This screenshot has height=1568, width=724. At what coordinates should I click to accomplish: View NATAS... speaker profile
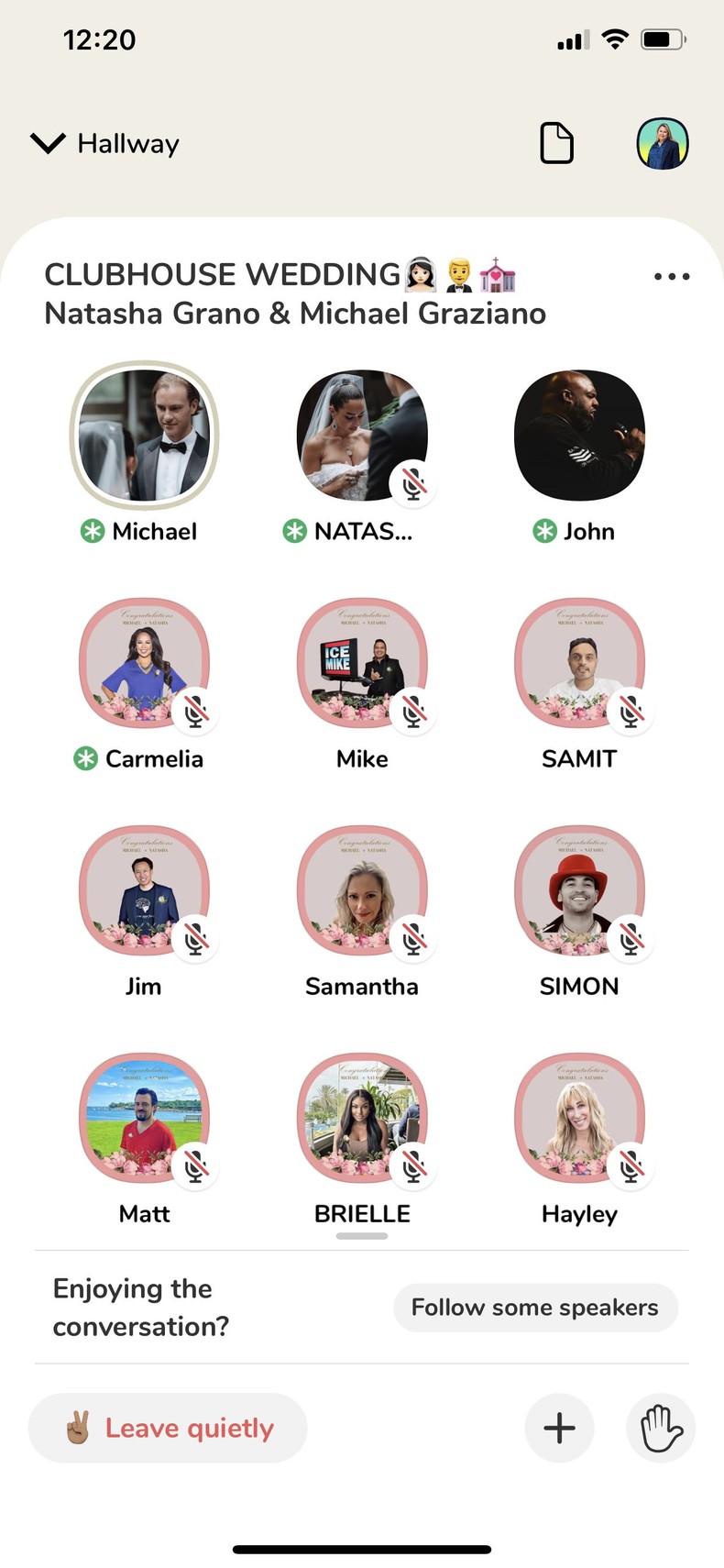point(361,436)
